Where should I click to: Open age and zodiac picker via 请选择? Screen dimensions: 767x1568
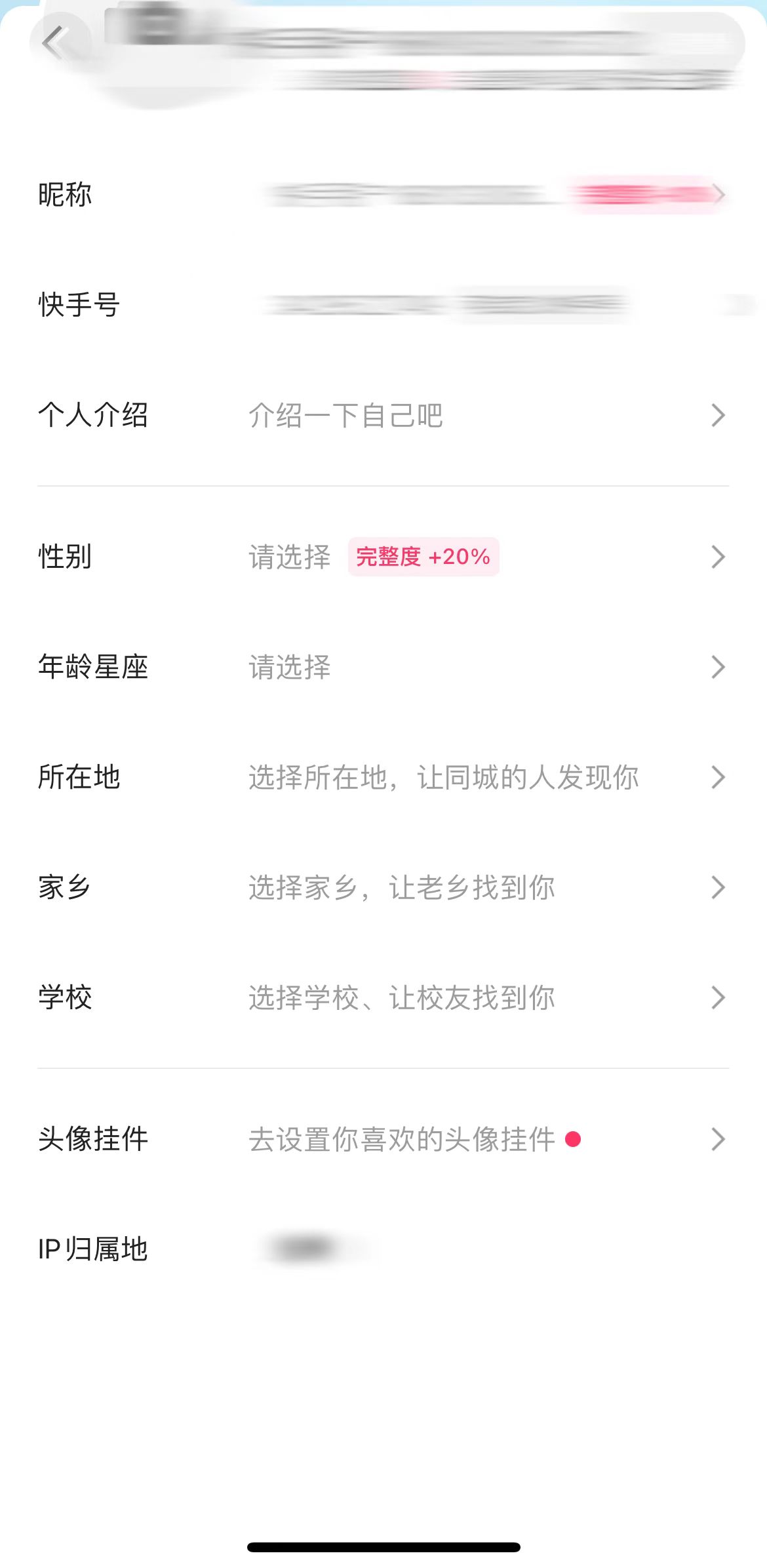coord(289,667)
